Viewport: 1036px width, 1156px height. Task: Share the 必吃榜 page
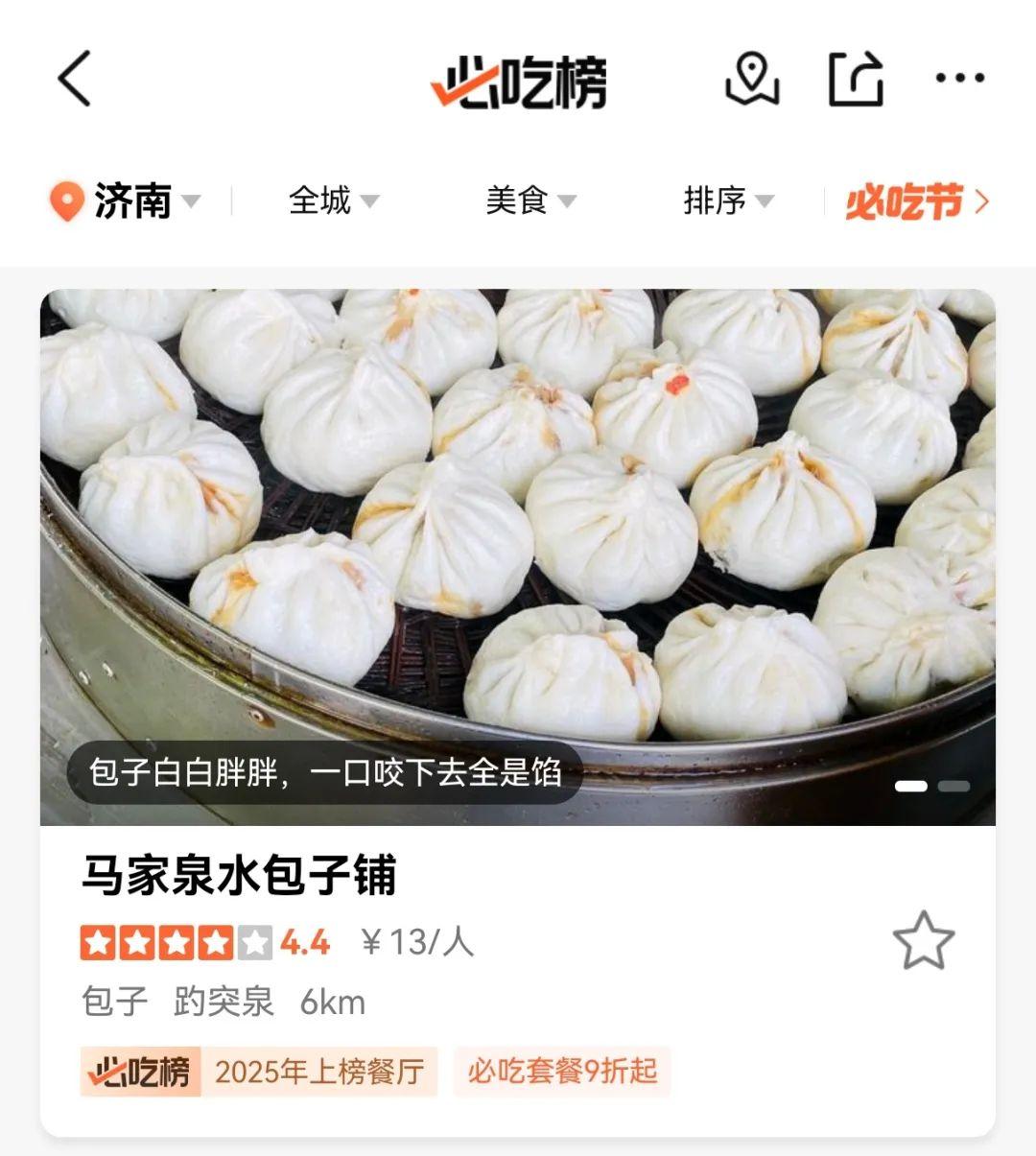point(855,79)
